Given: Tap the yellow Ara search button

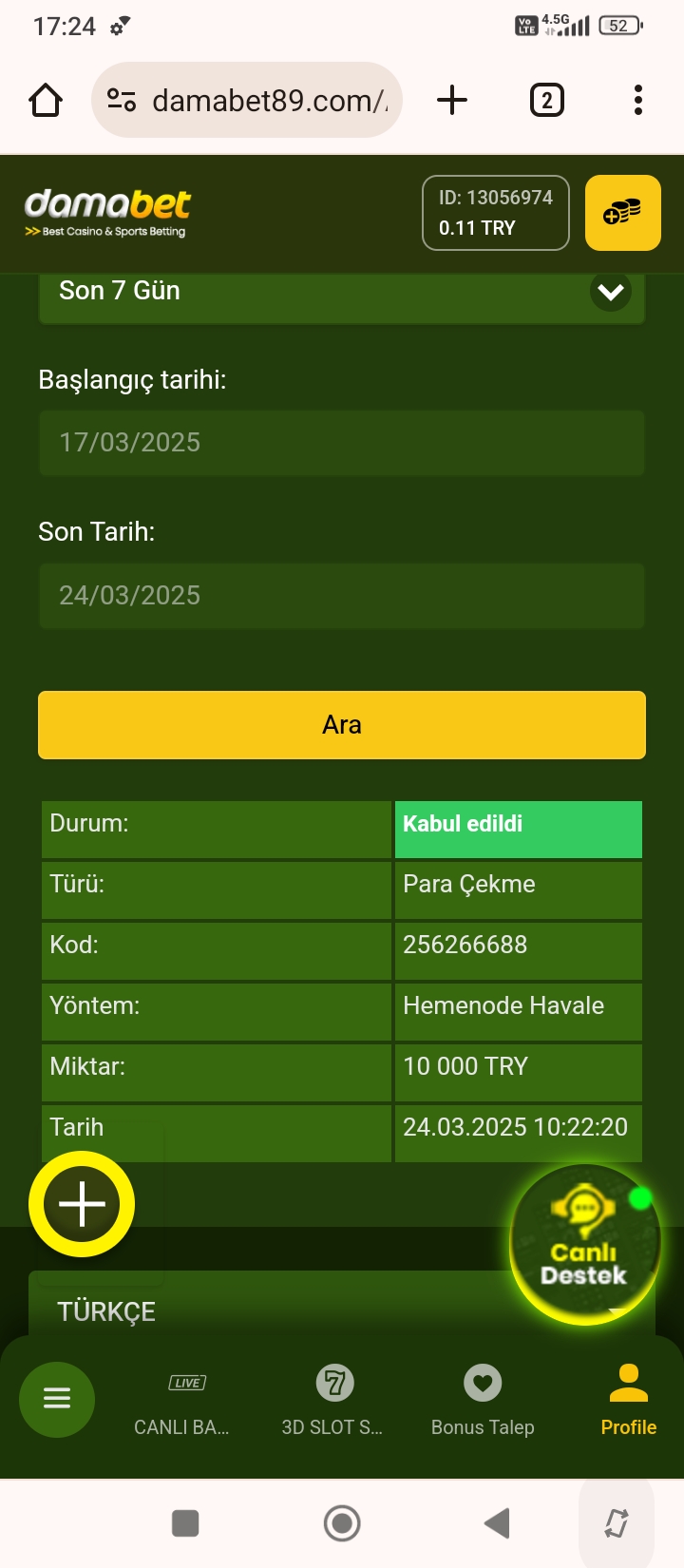Looking at the screenshot, I should (x=341, y=725).
